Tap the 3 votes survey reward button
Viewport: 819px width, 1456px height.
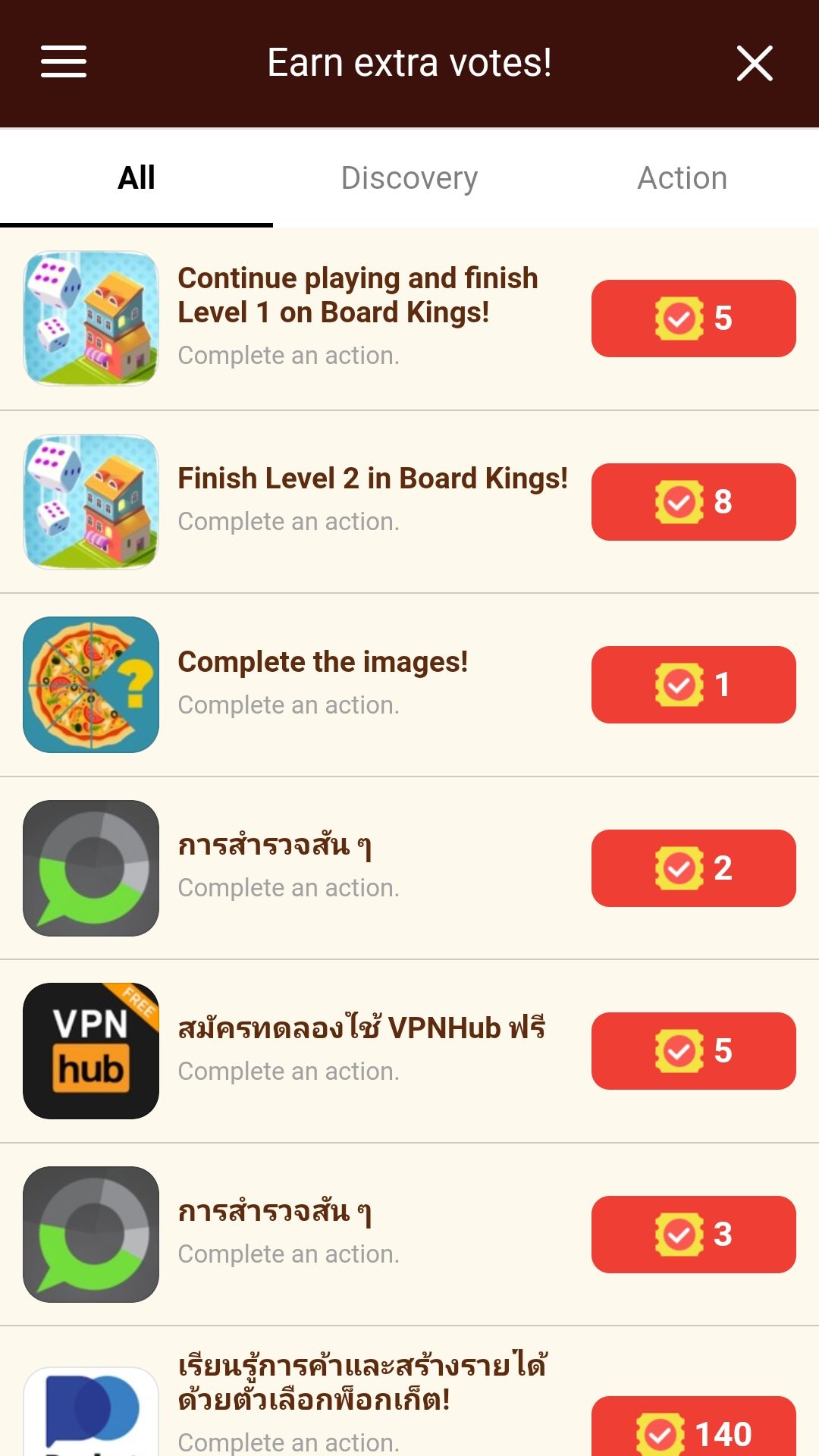coord(693,1235)
